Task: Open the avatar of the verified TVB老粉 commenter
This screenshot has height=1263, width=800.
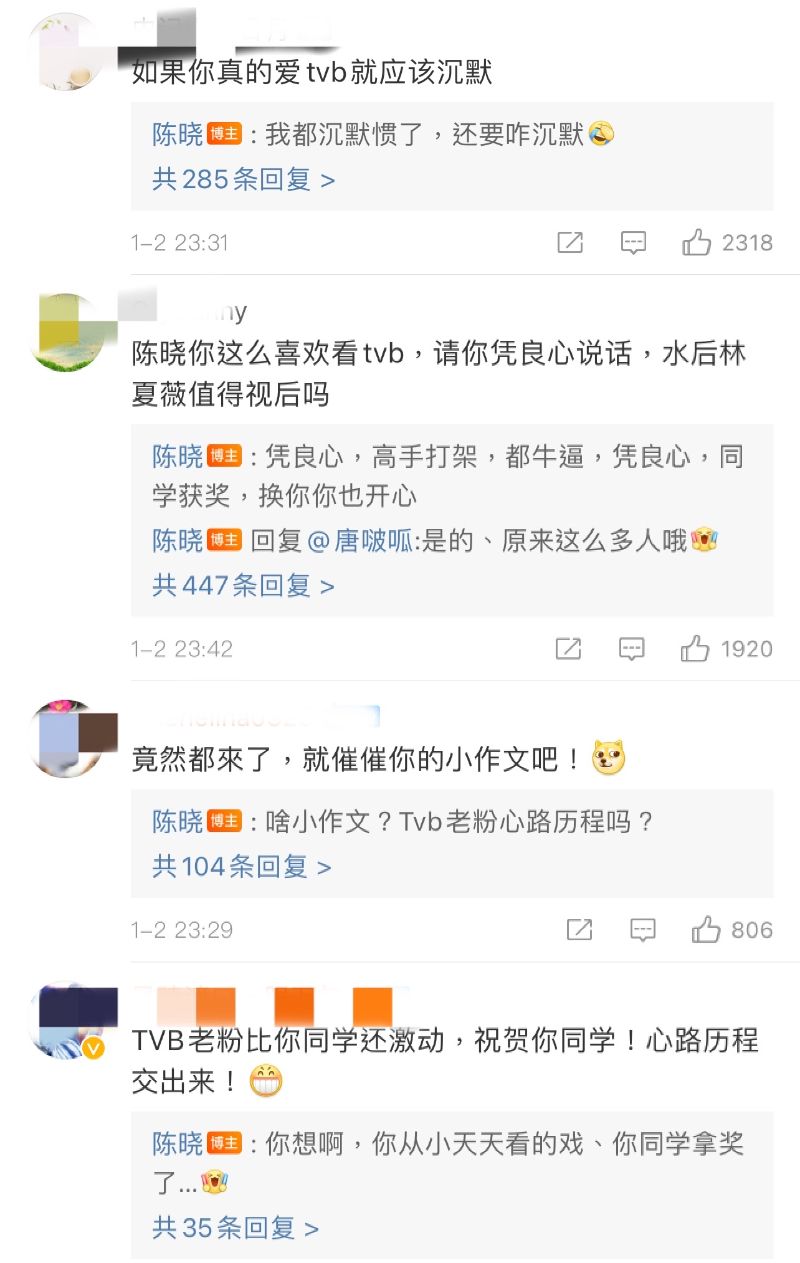Action: pyautogui.click(x=68, y=1020)
